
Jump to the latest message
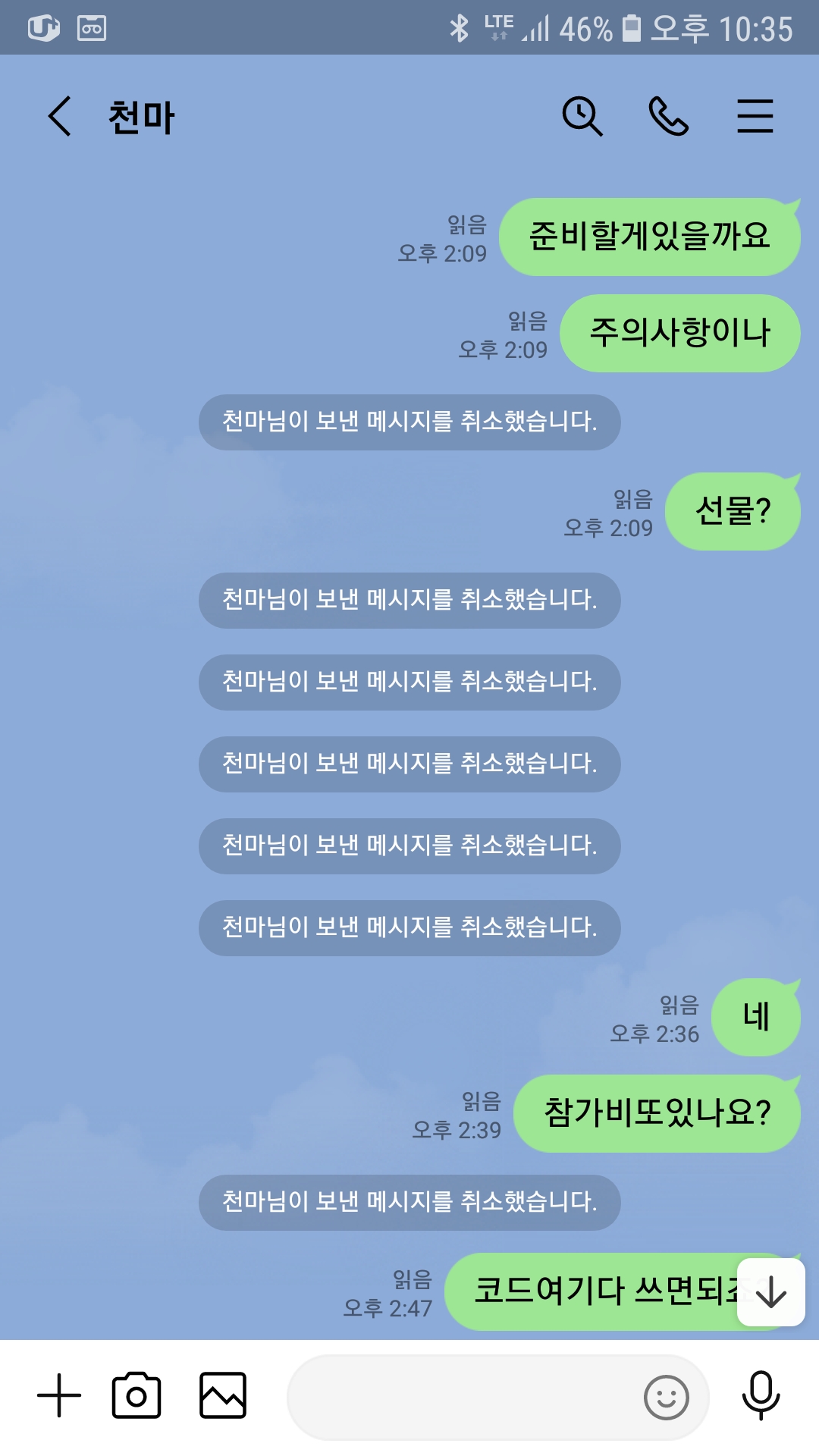point(770,1292)
